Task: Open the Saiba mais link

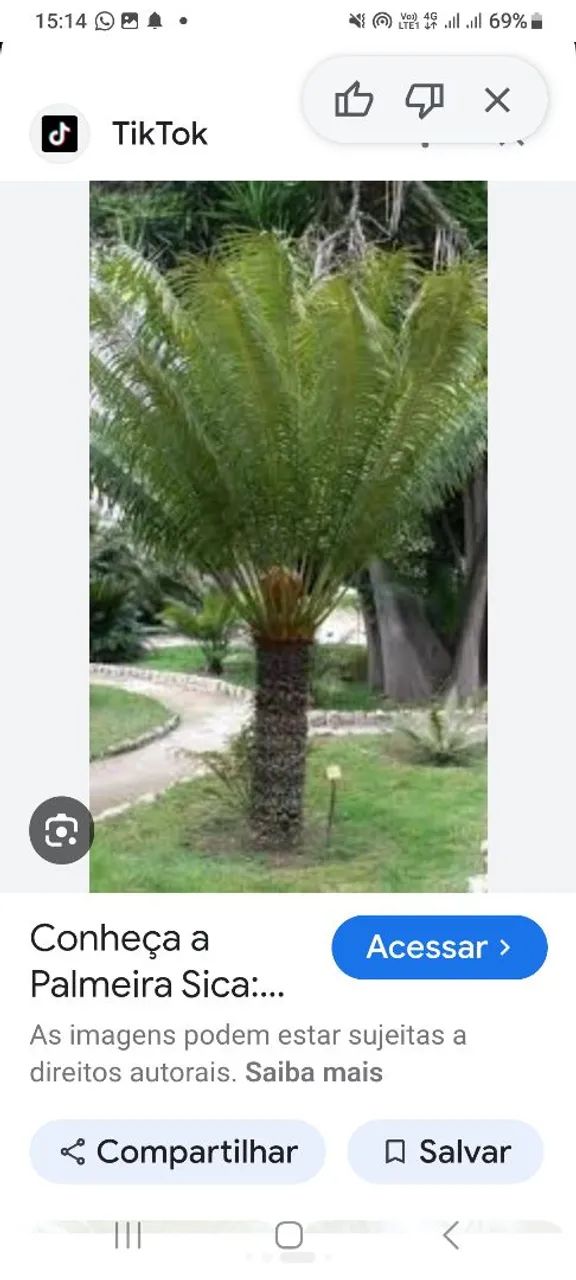Action: click(314, 1073)
